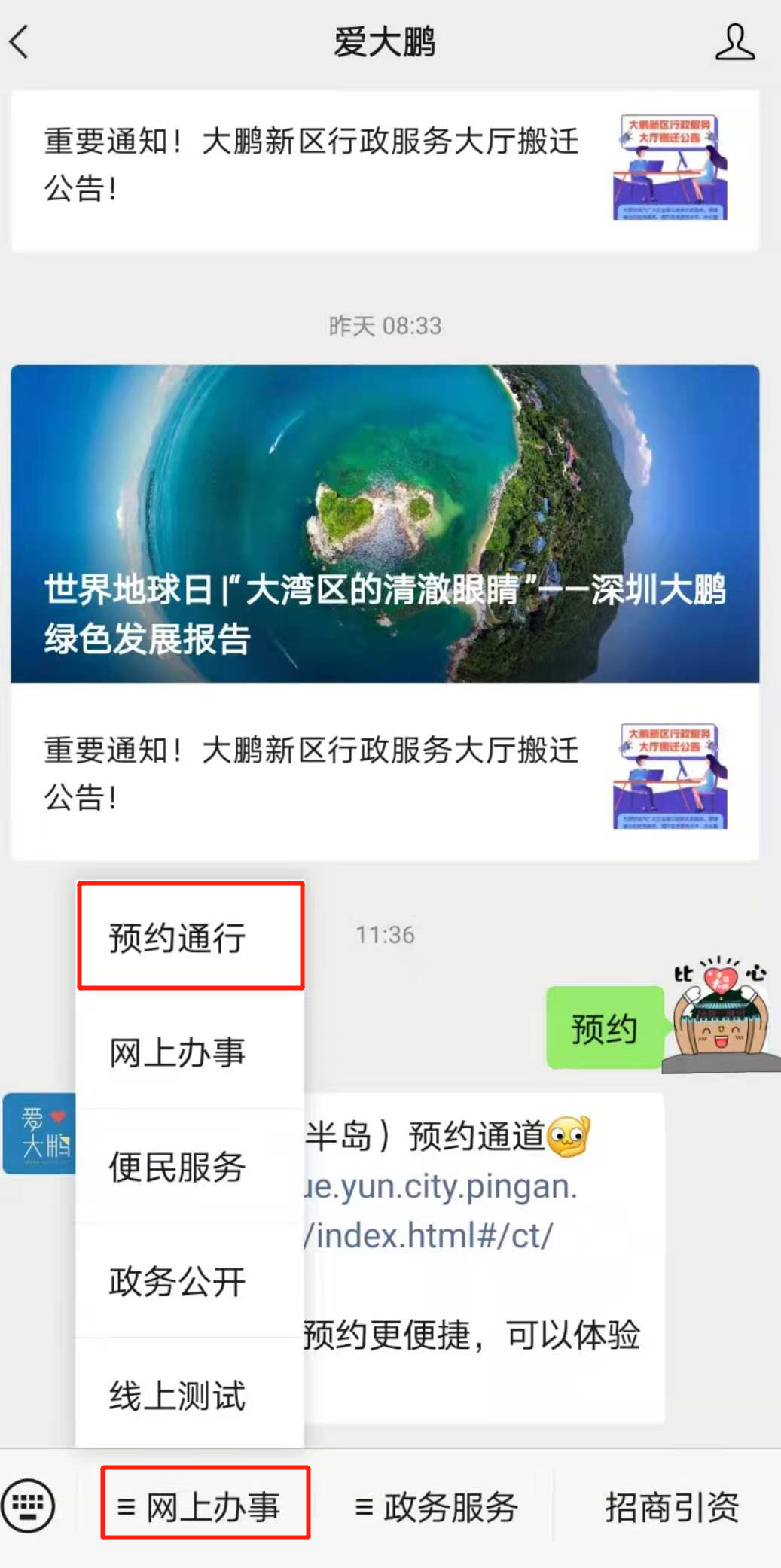Open the 招商引资 bottom menu
781x1568 pixels.
pyautogui.click(x=671, y=1507)
